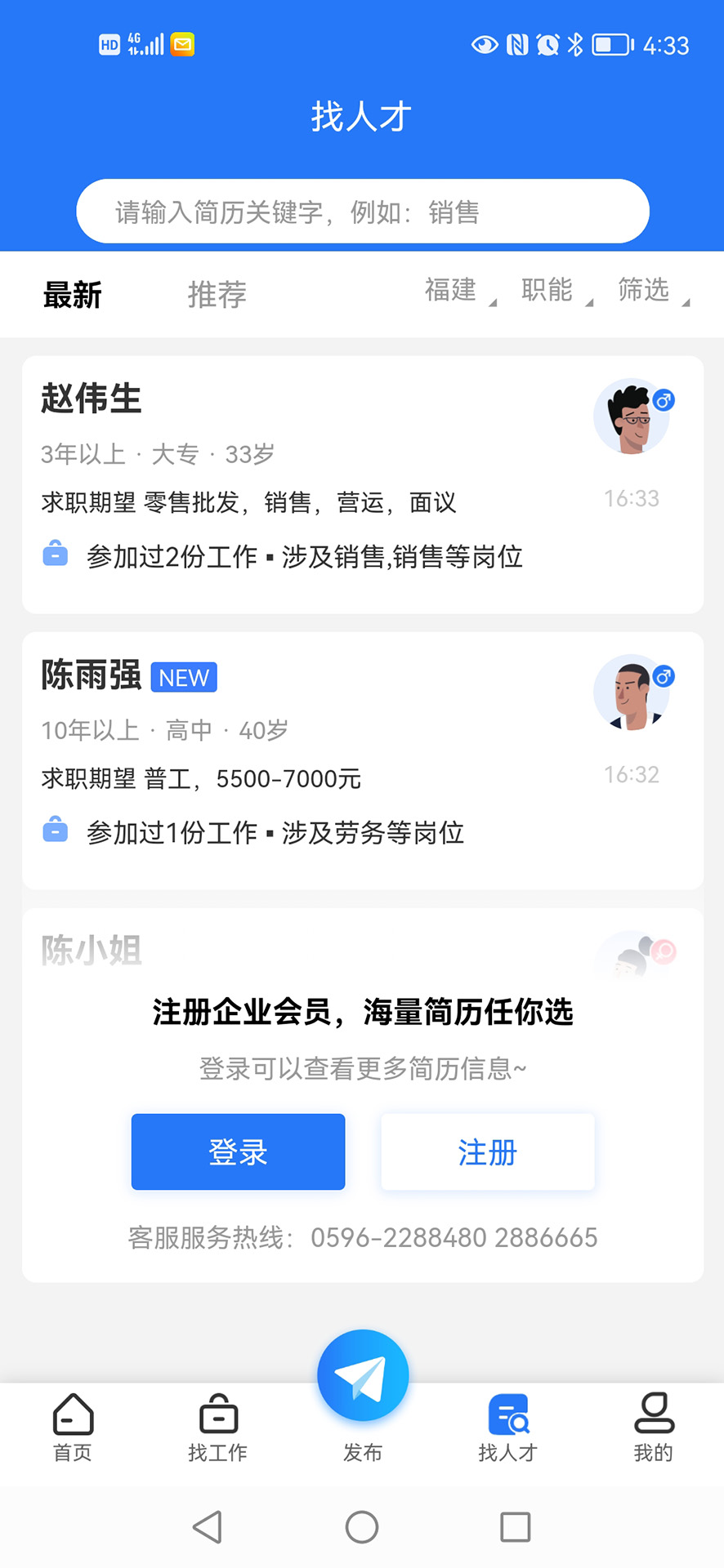Select the 最新 tab
The image size is (724, 1568).
coord(72,295)
